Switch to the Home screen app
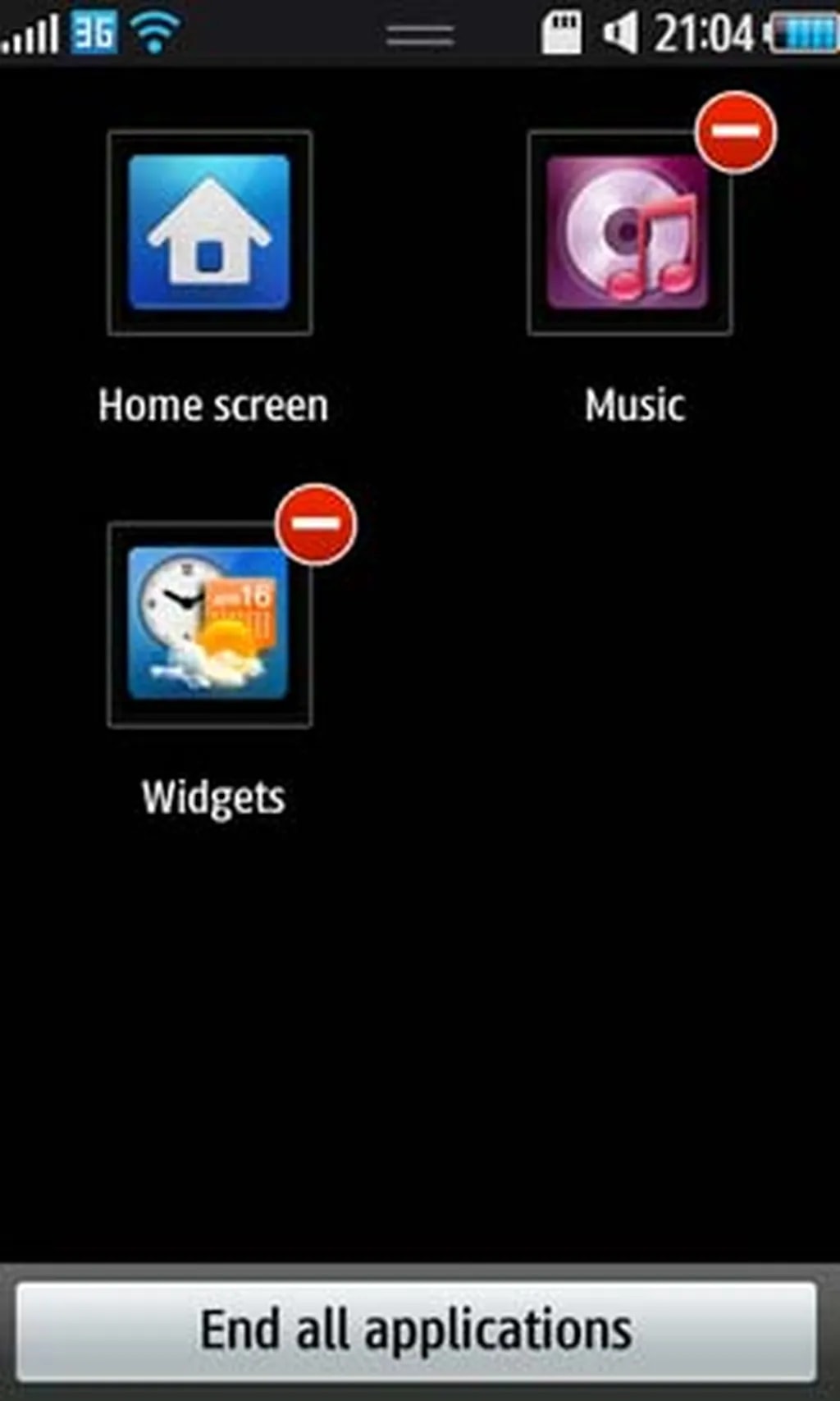 point(209,233)
